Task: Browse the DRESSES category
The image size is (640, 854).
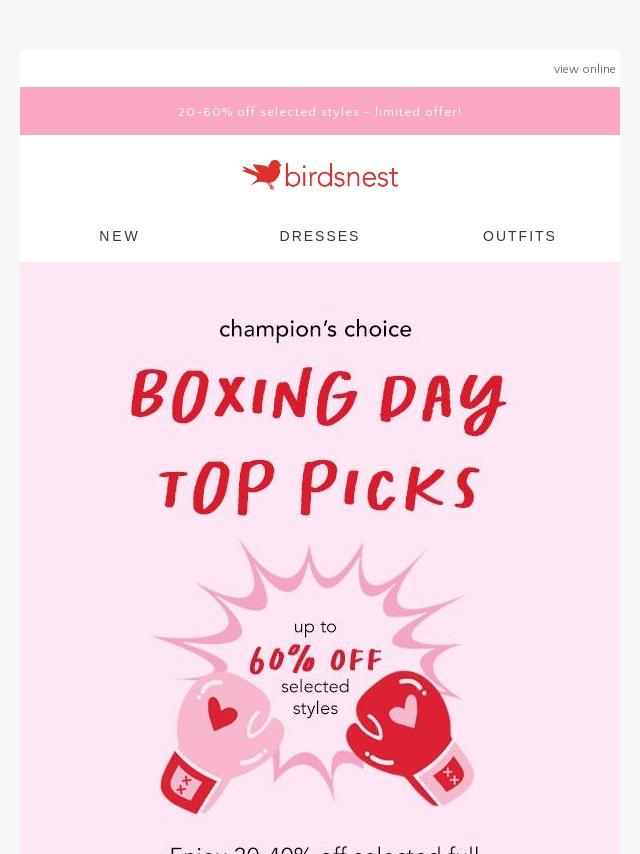Action: click(x=319, y=236)
